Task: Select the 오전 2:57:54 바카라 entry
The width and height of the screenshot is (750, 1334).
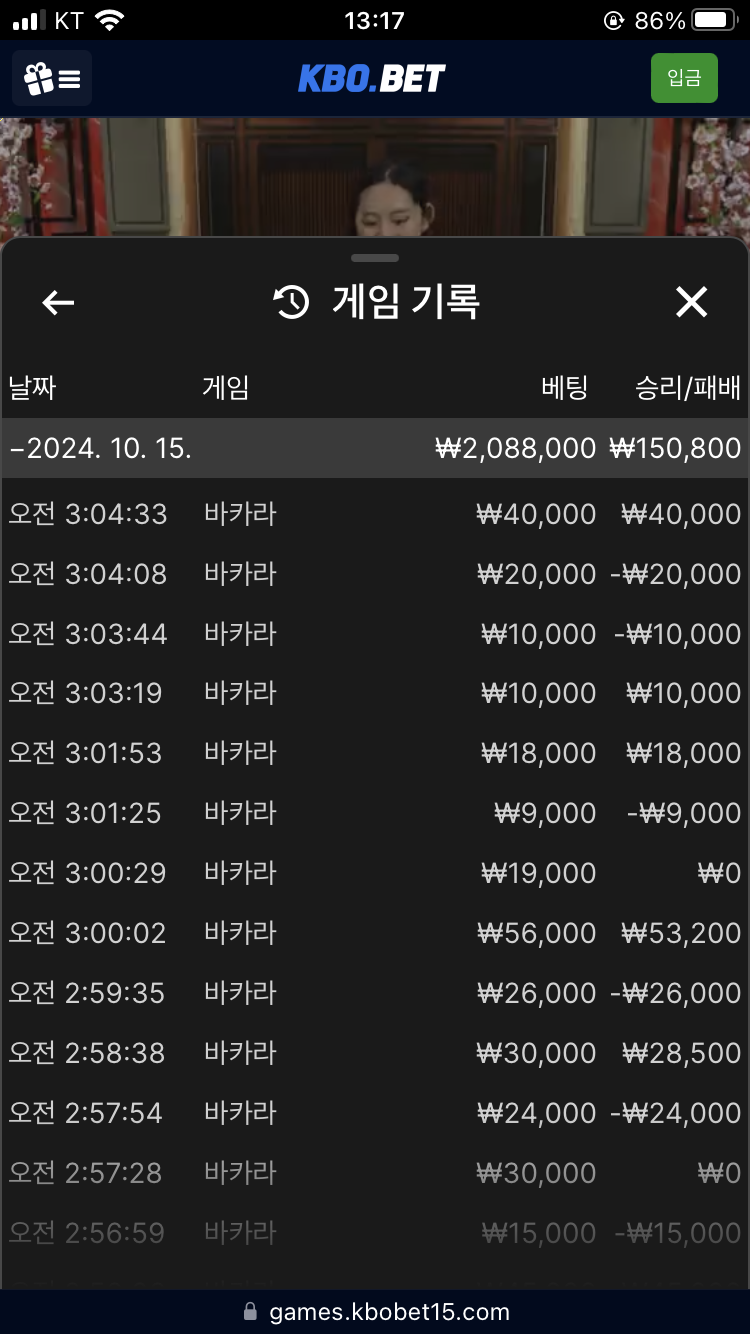Action: tap(375, 1113)
